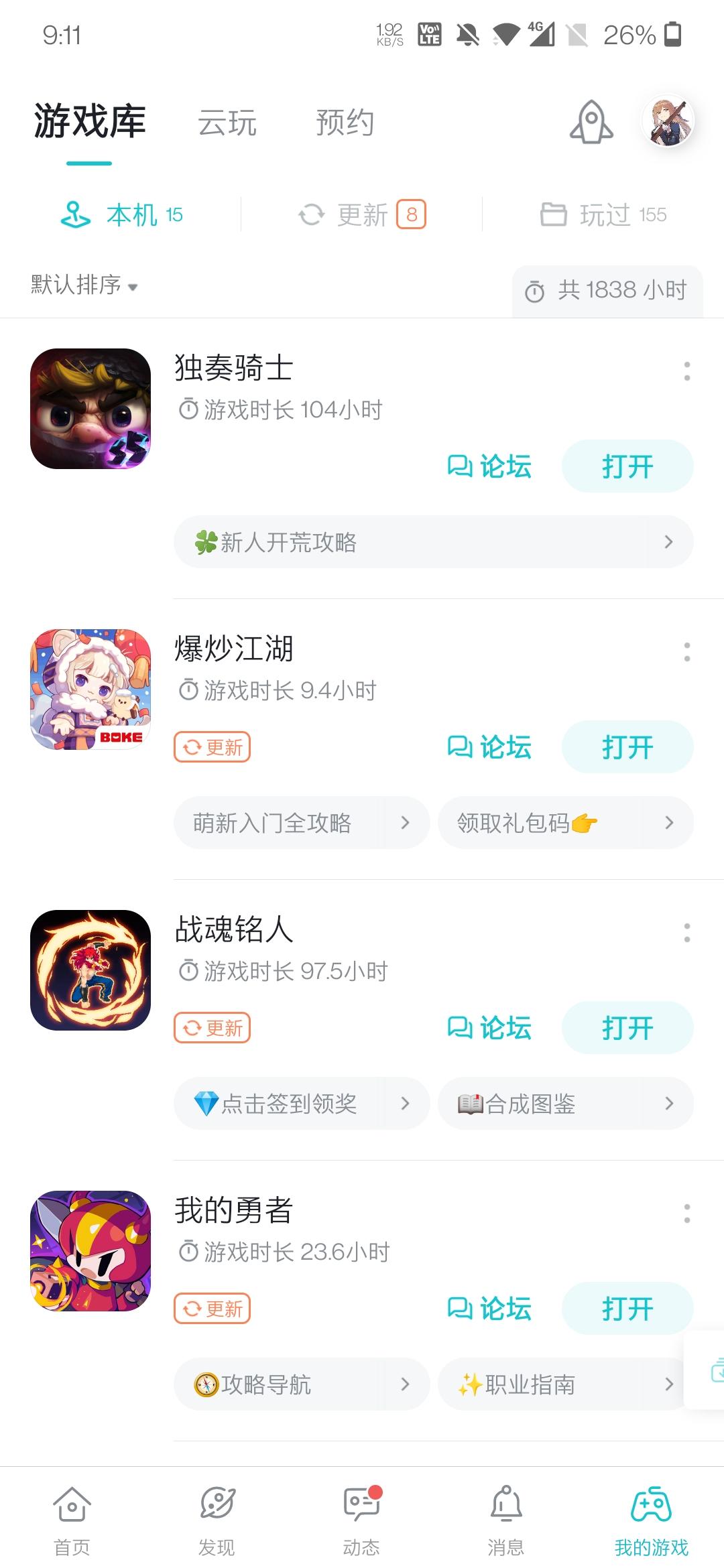The width and height of the screenshot is (724, 1568).
Task: Open the profile avatar
Action: (668, 121)
